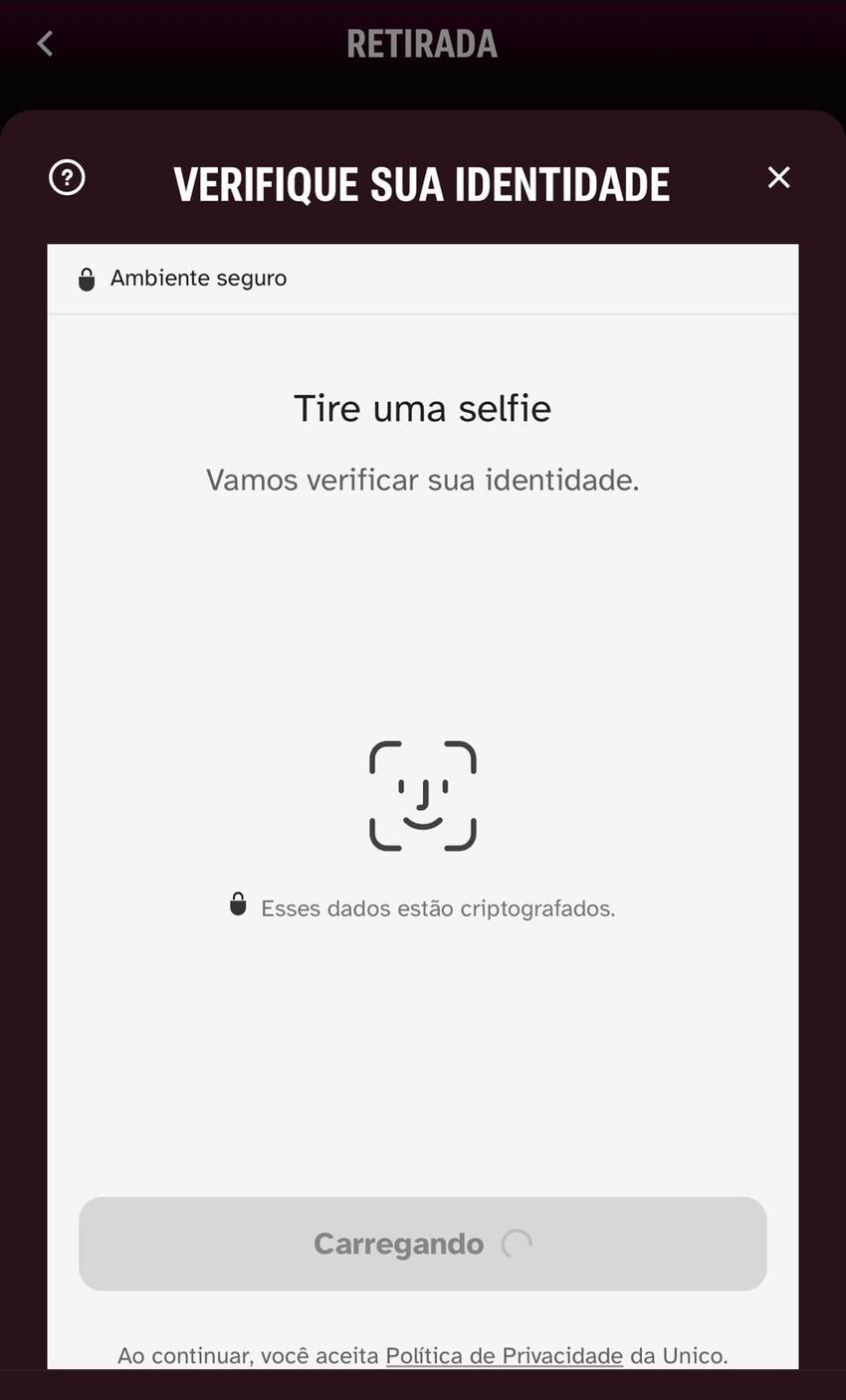
Task: Select the Vamos verificar sua identidade text
Action: 422,480
